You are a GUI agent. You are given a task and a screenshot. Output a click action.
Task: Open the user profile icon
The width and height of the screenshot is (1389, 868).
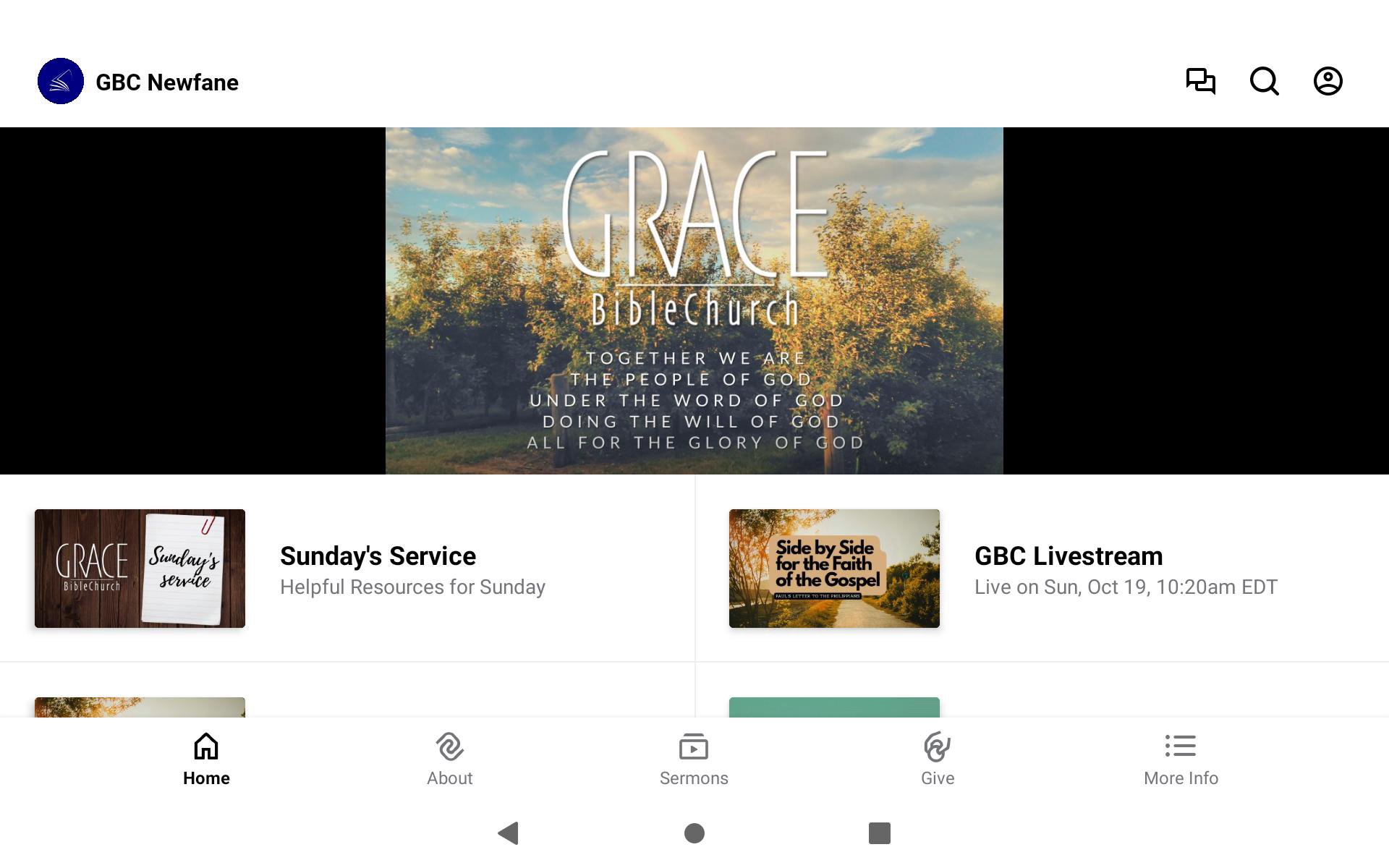(1328, 81)
